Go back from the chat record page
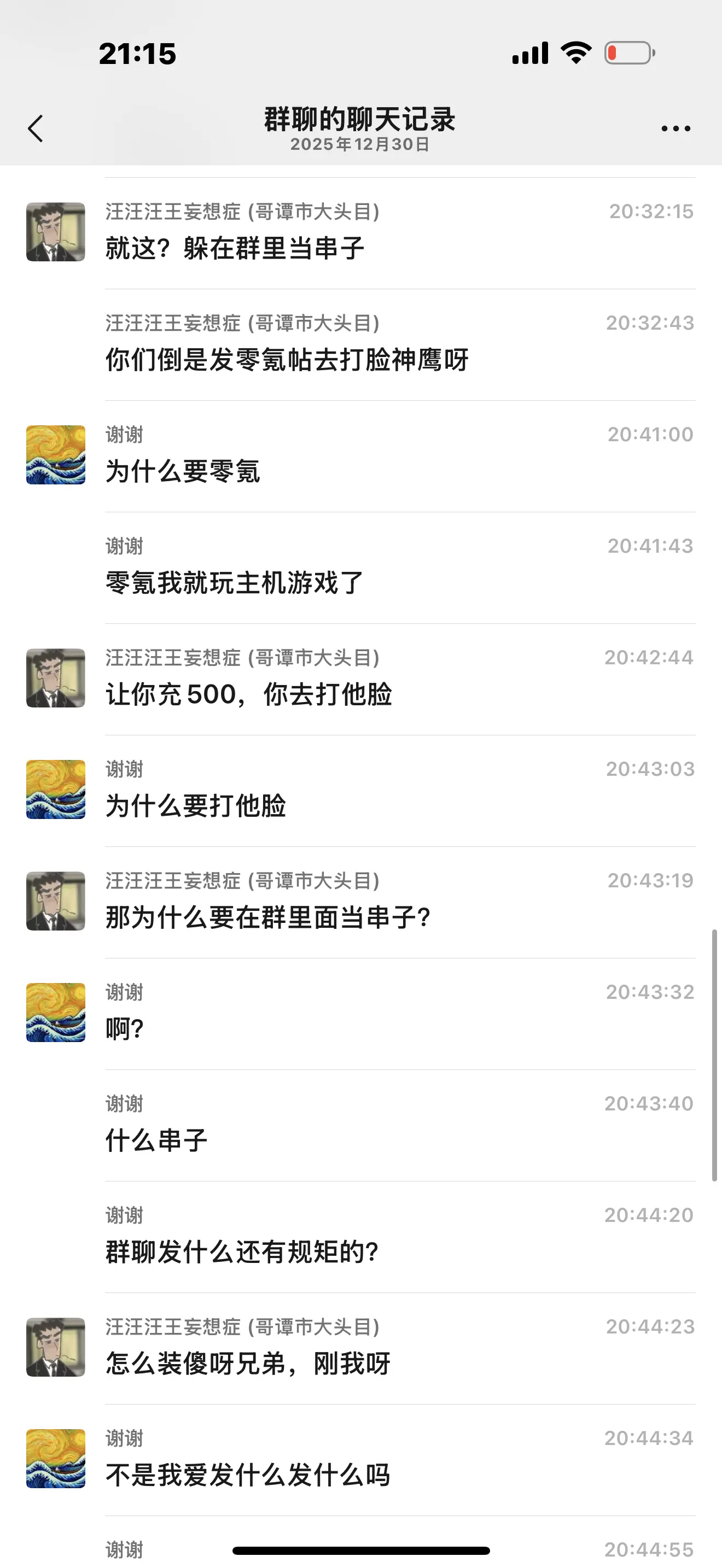The width and height of the screenshot is (722, 1568). coord(36,128)
